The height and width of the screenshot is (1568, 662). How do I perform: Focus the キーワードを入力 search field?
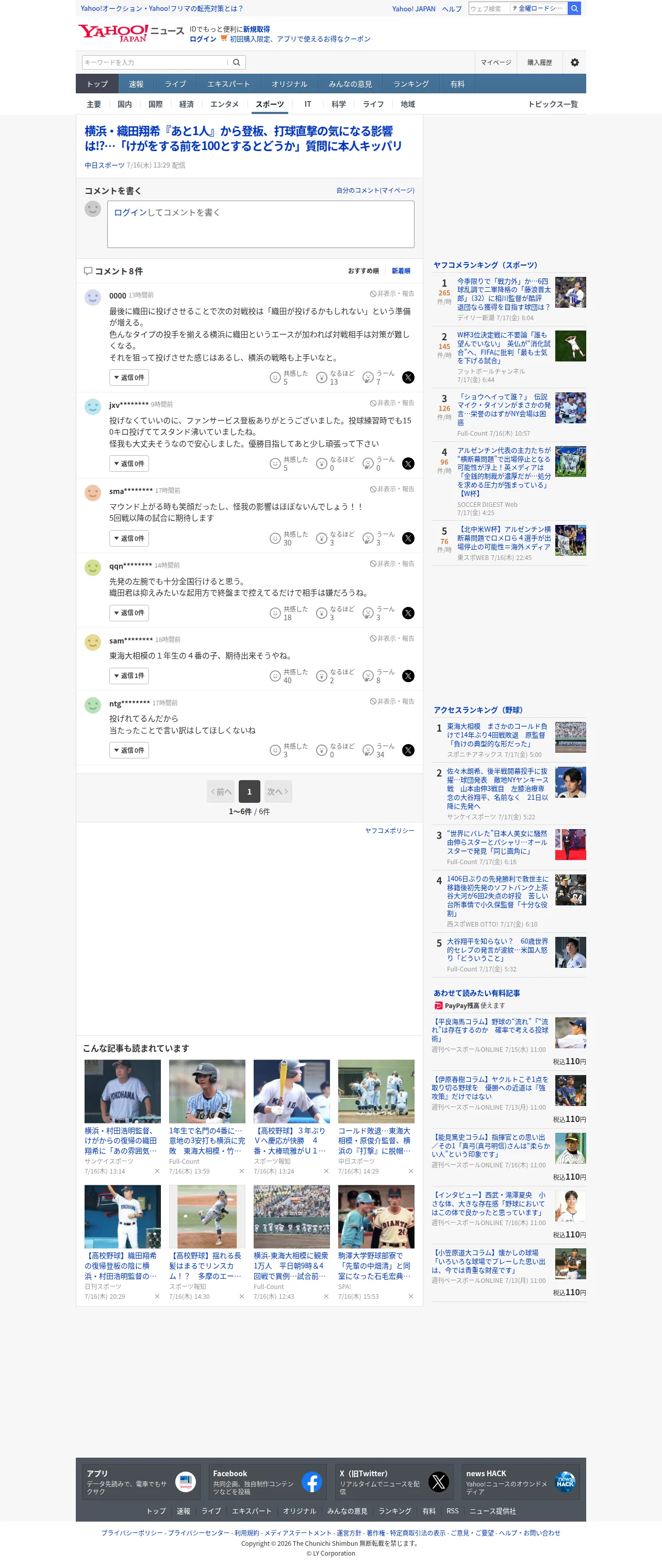(155, 62)
